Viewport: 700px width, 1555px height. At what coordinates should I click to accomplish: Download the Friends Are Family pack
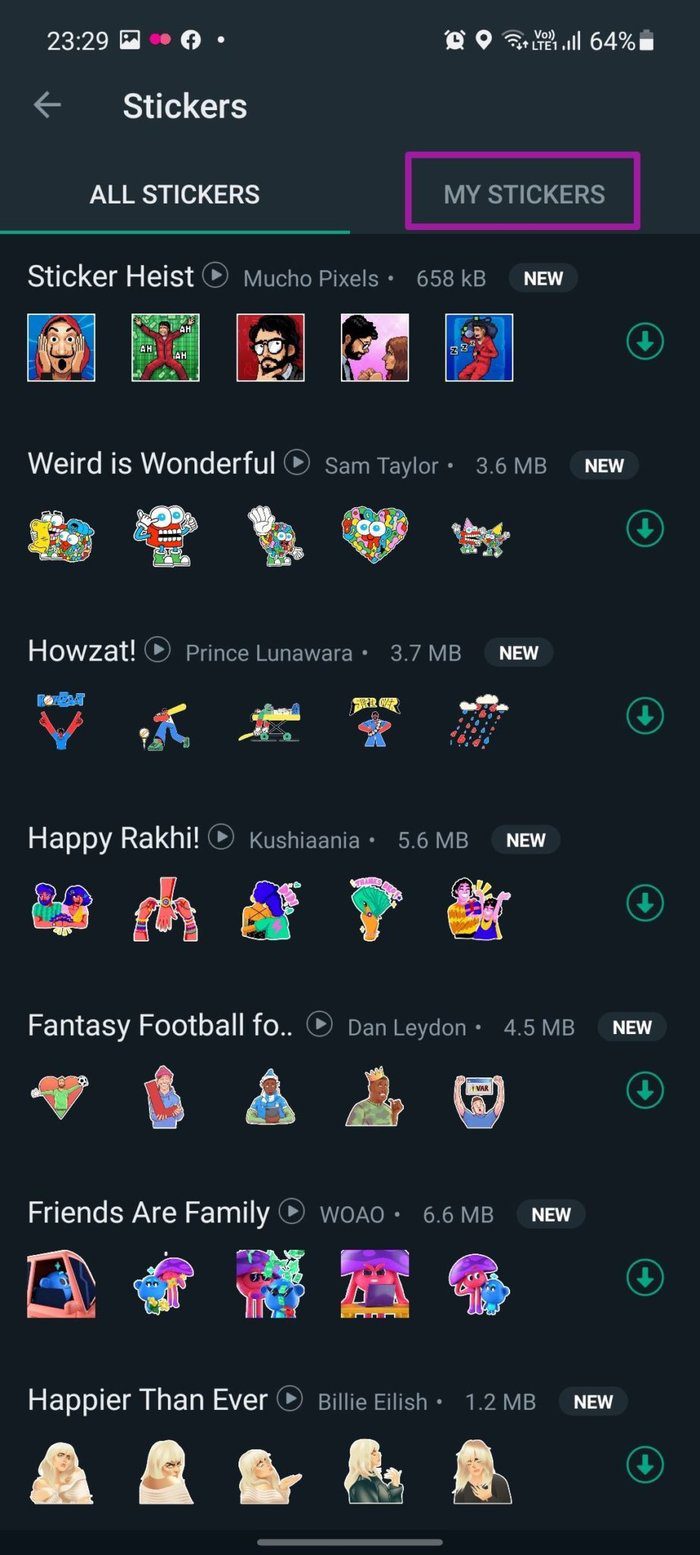[x=645, y=1277]
